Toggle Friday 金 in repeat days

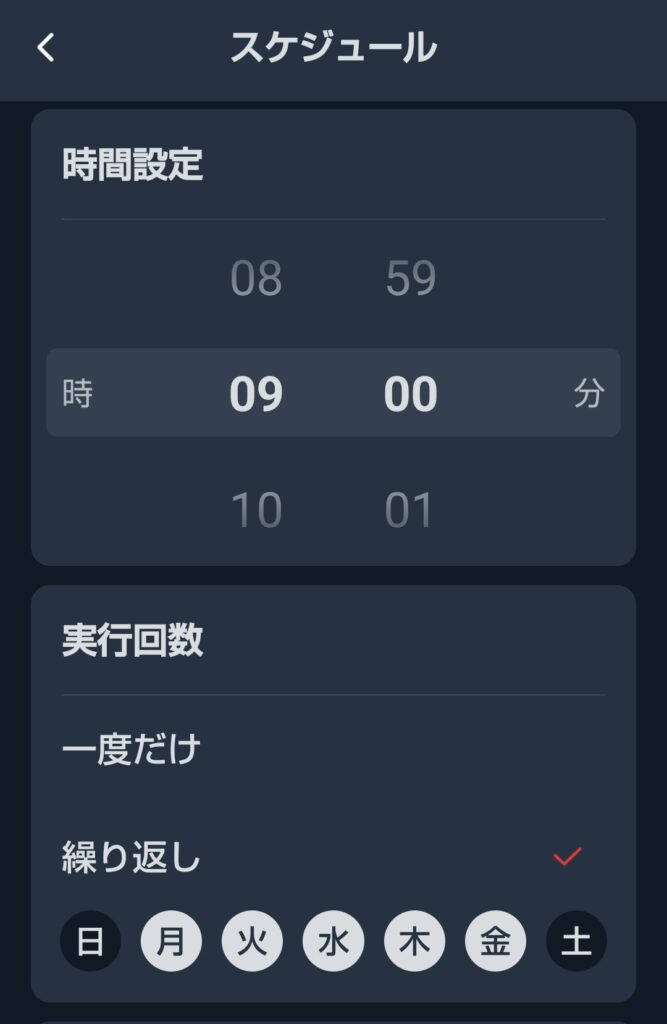click(x=496, y=941)
